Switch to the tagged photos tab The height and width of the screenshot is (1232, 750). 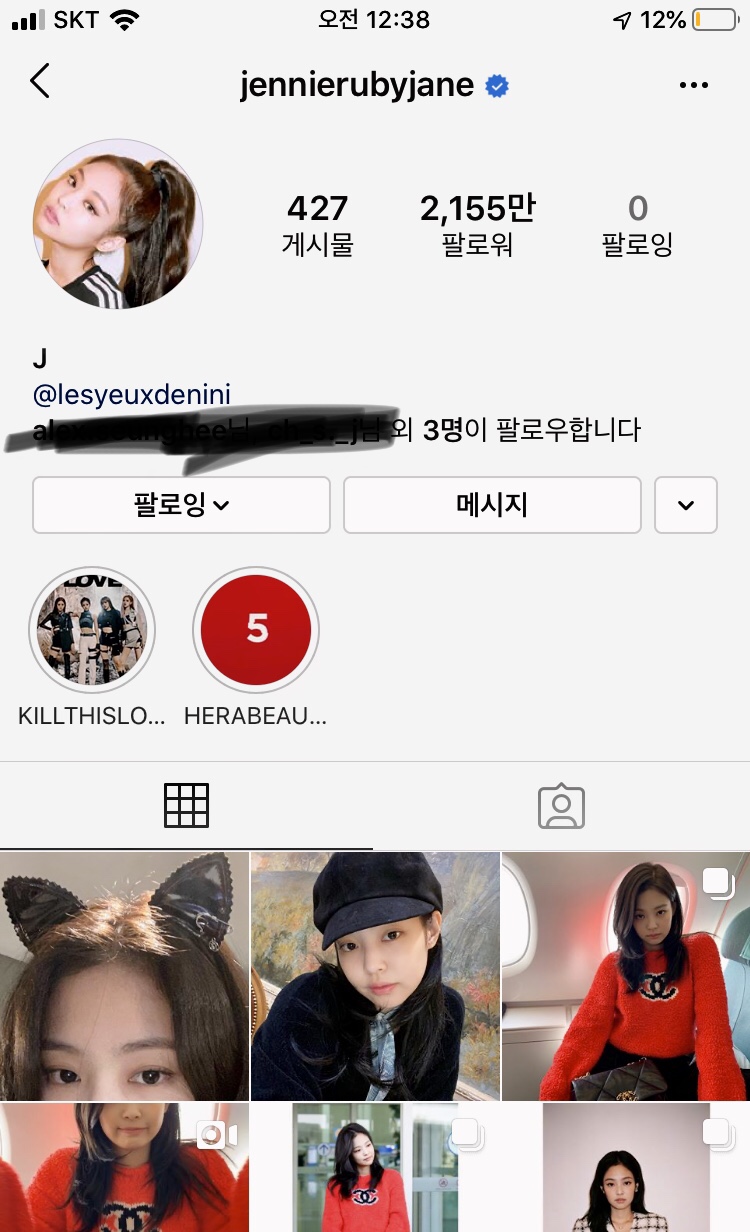561,805
